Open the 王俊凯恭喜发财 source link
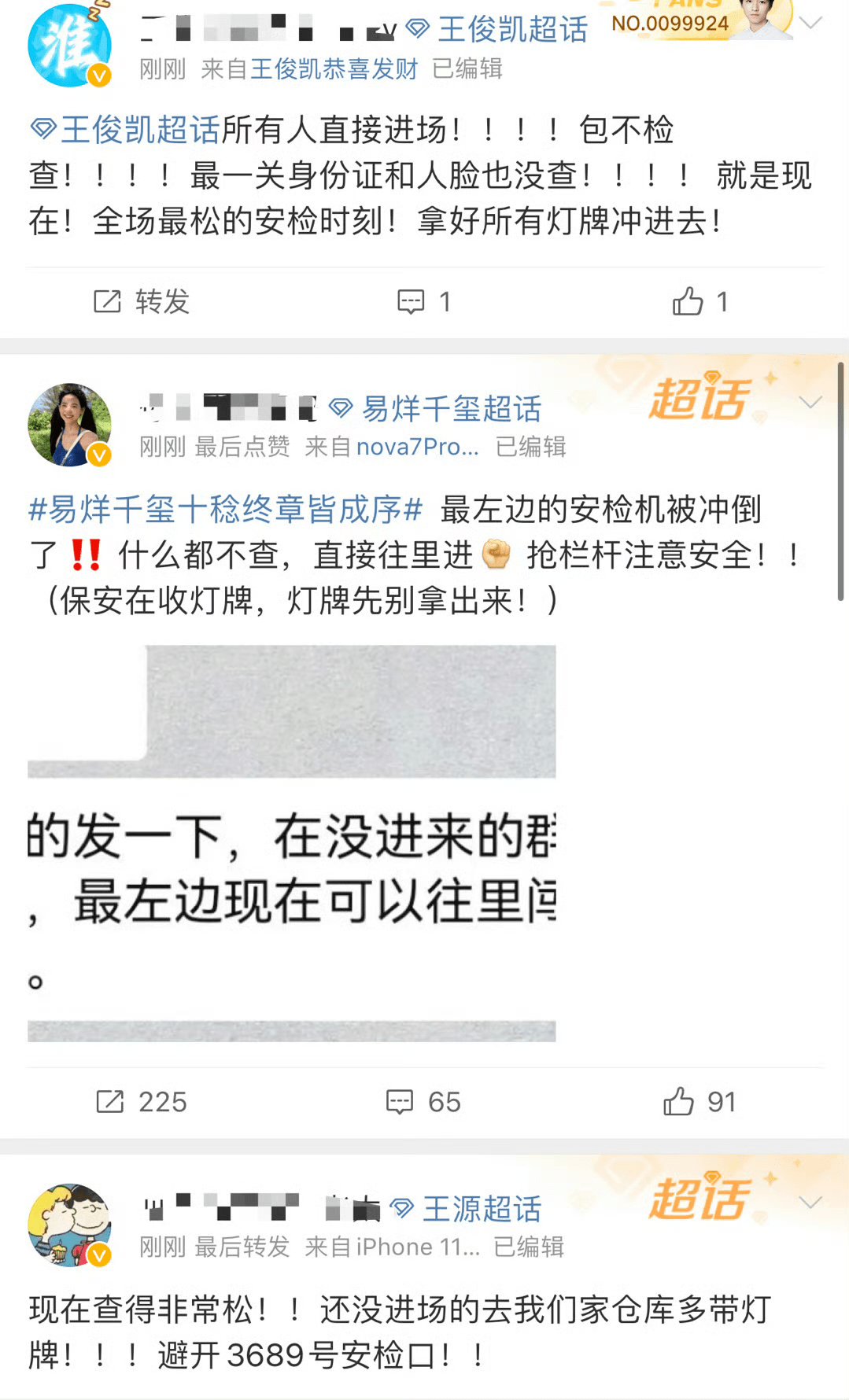The height and width of the screenshot is (1400, 849). point(334,69)
